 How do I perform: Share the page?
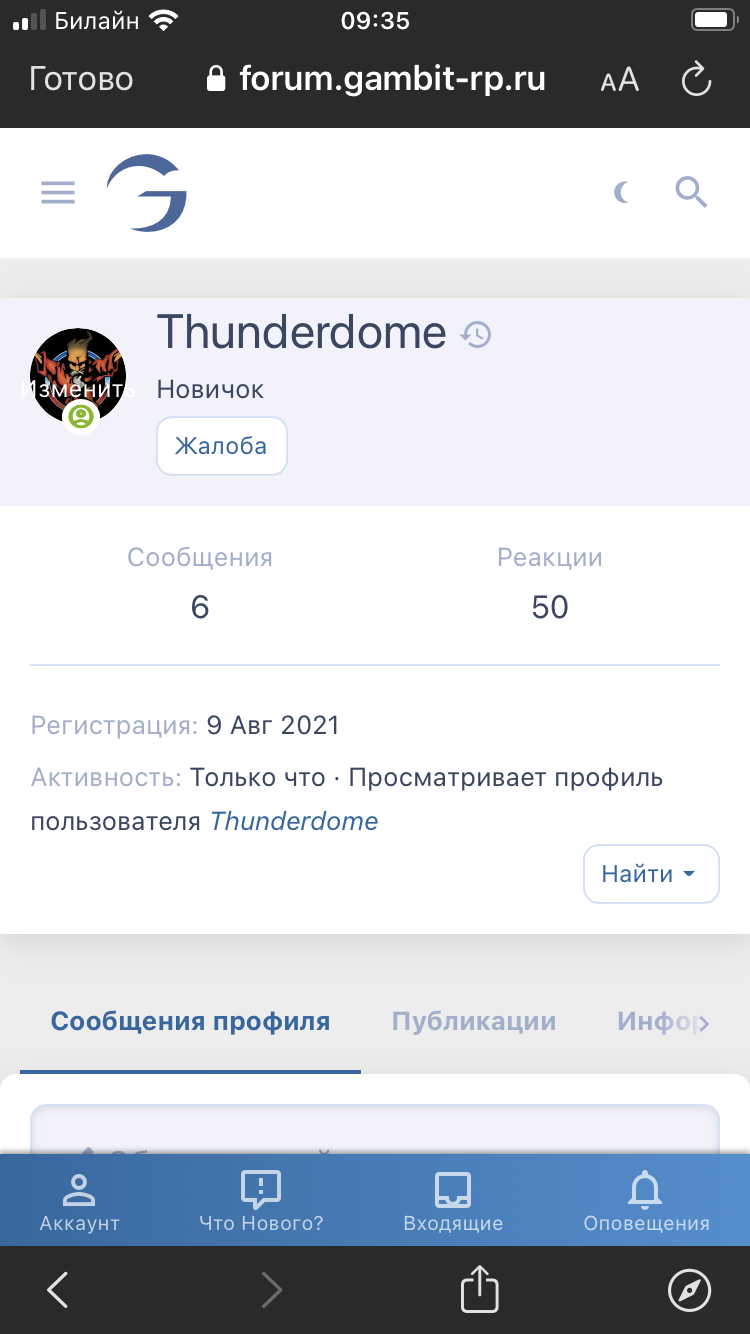(x=479, y=1290)
